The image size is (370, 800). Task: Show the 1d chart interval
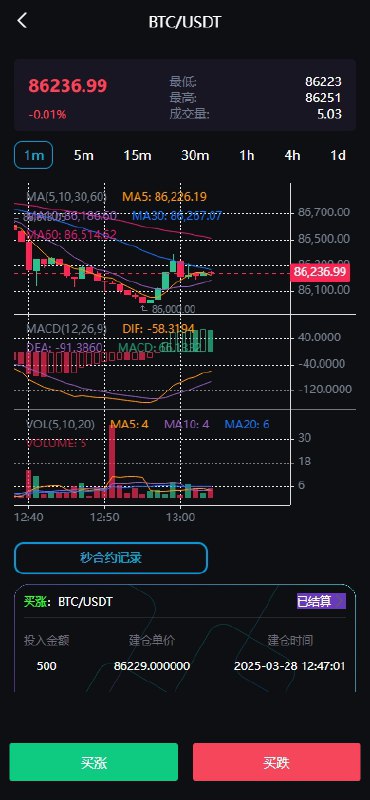point(338,155)
